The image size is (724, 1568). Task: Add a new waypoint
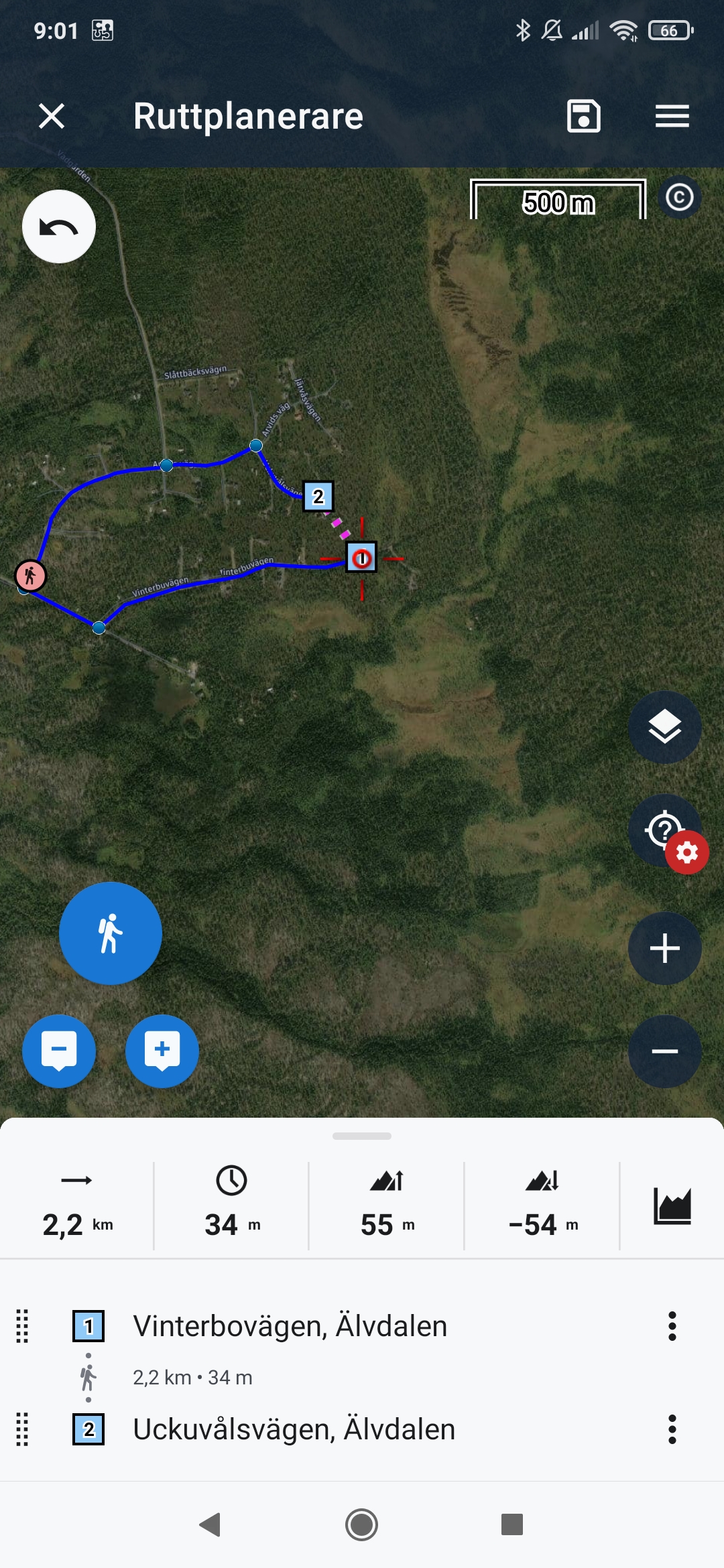[x=162, y=1051]
